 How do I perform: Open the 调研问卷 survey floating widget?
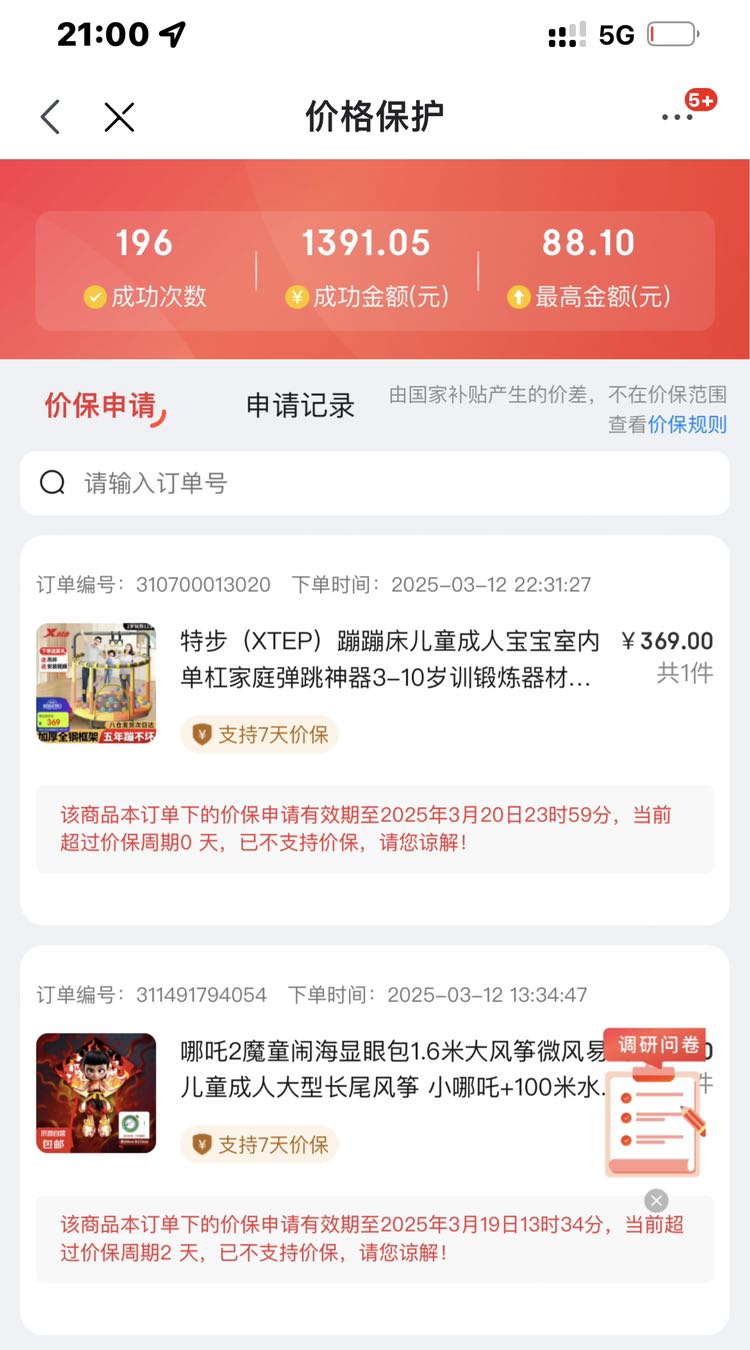click(656, 1102)
